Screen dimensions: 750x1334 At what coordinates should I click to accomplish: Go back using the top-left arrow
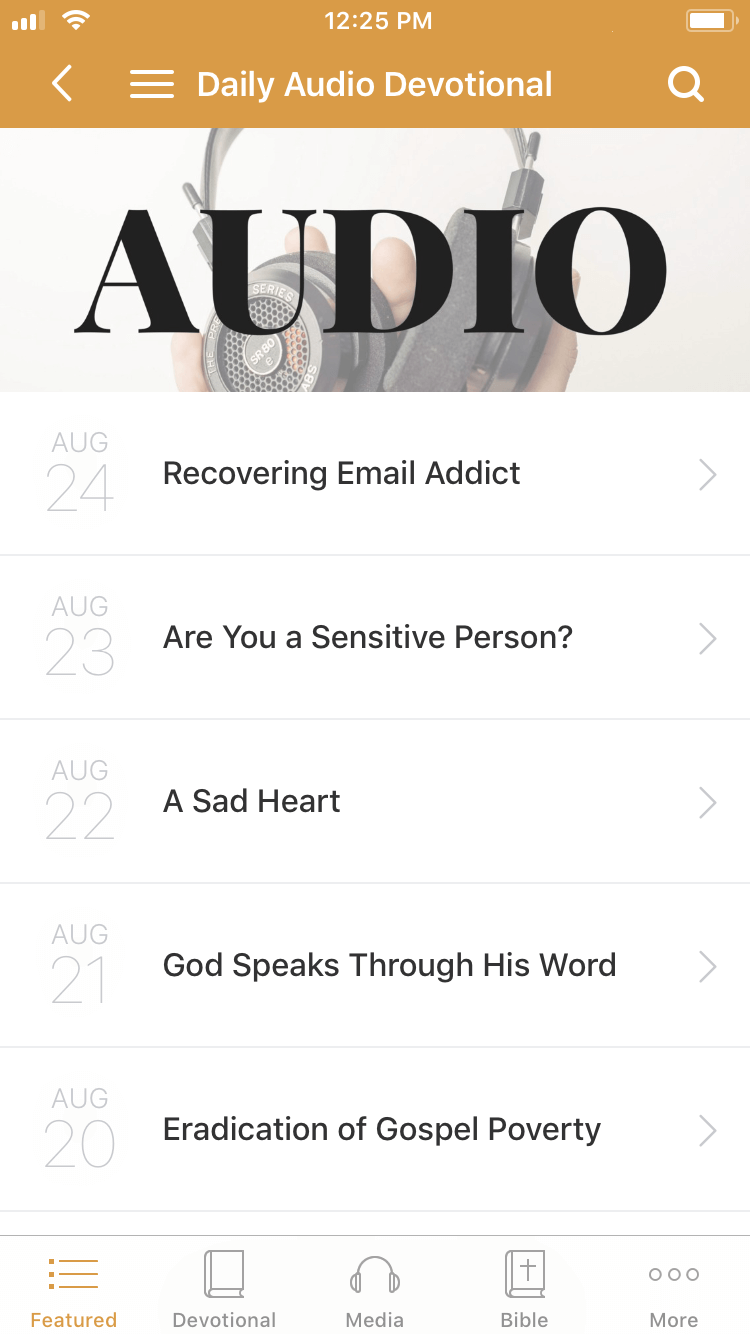[x=62, y=84]
